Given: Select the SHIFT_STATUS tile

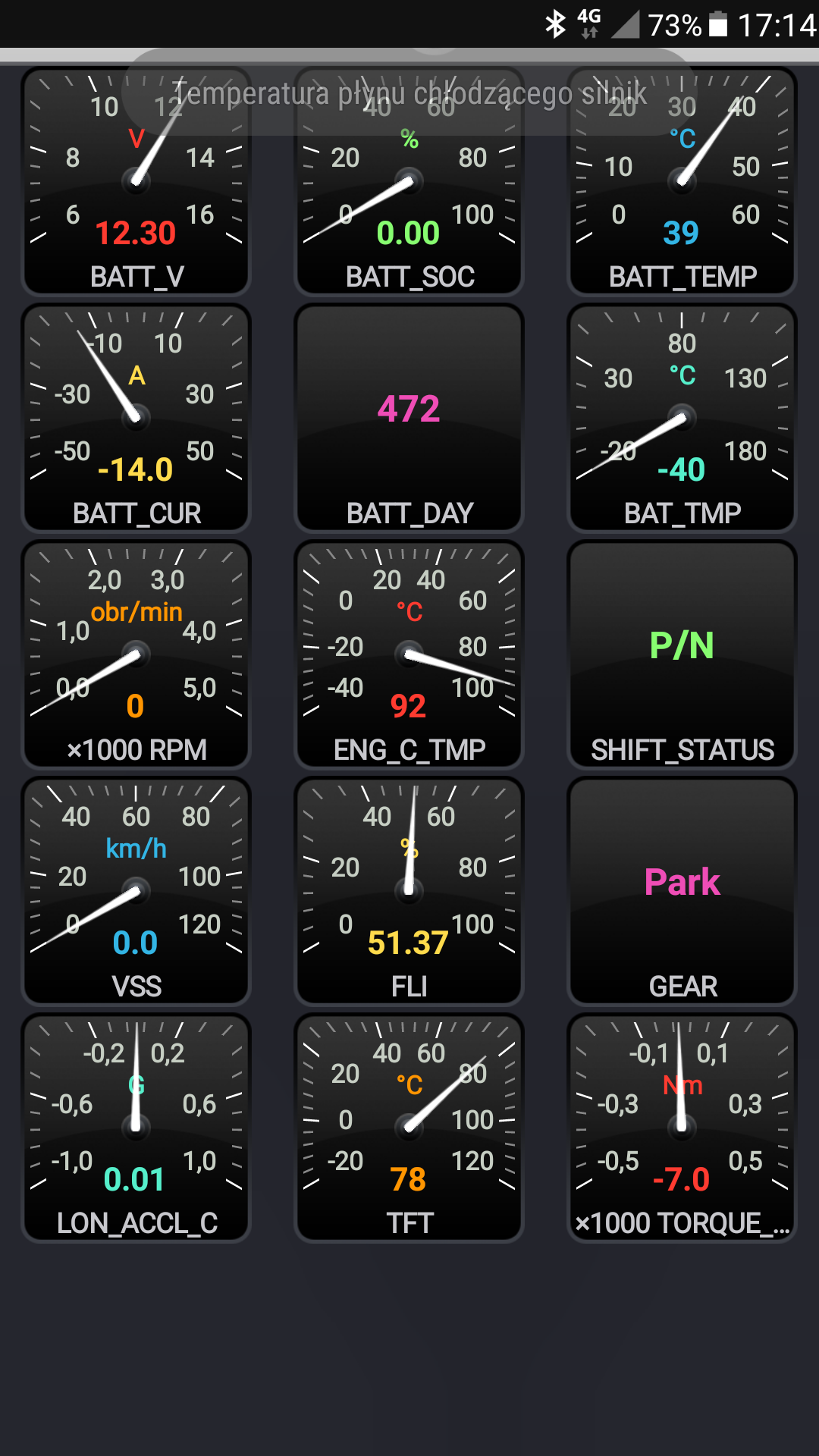Looking at the screenshot, I should click(x=682, y=654).
